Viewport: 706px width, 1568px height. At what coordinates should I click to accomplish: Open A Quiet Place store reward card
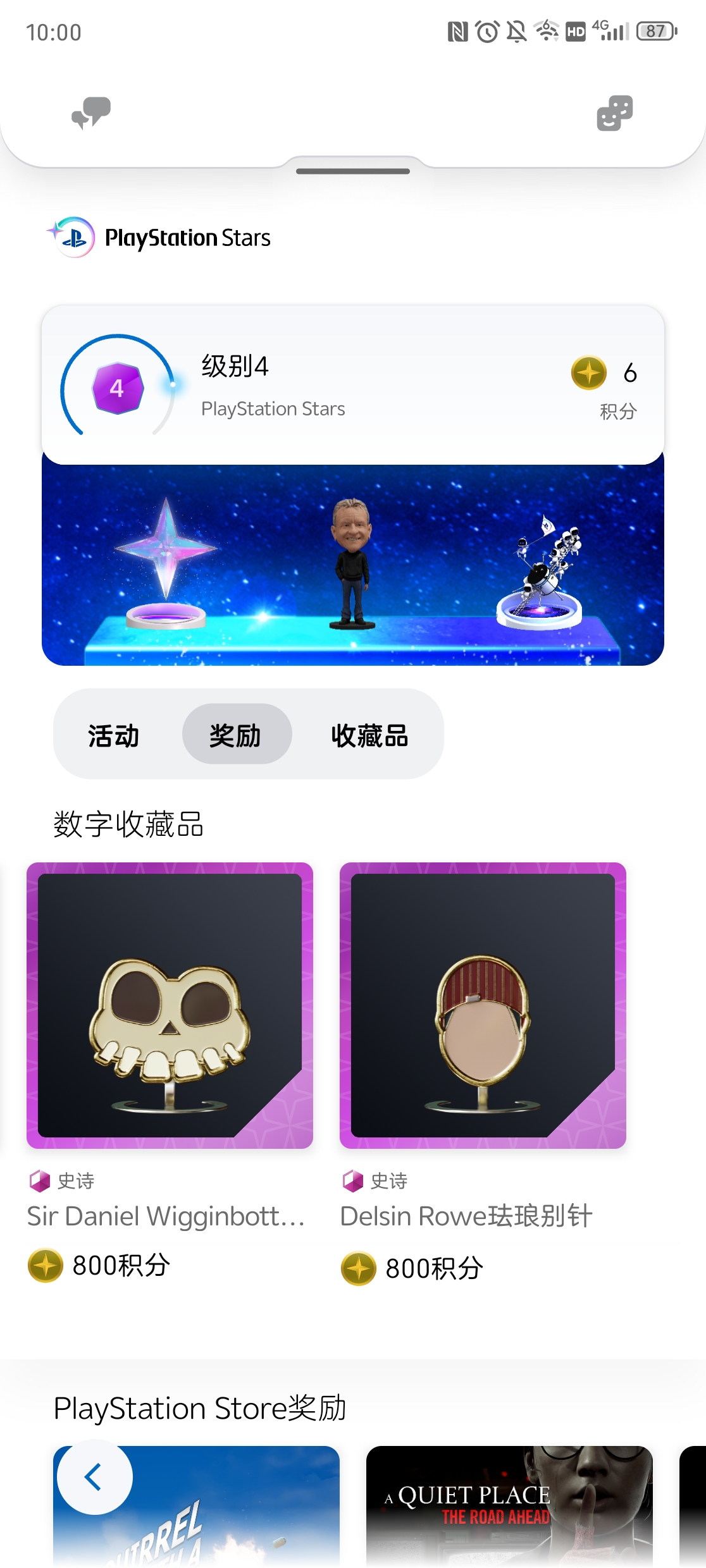(x=509, y=1505)
